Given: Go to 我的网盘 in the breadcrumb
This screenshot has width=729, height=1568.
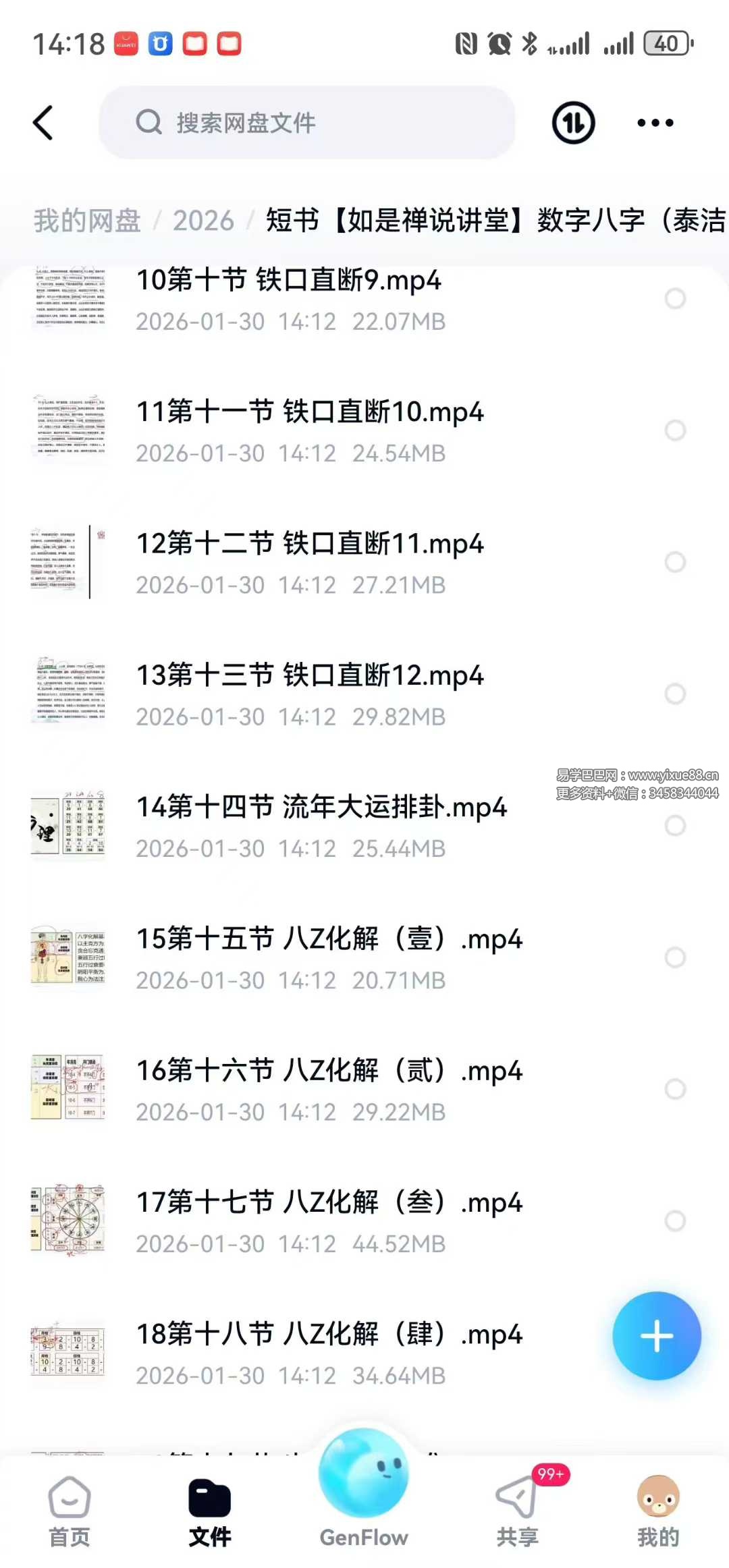Looking at the screenshot, I should 88,221.
